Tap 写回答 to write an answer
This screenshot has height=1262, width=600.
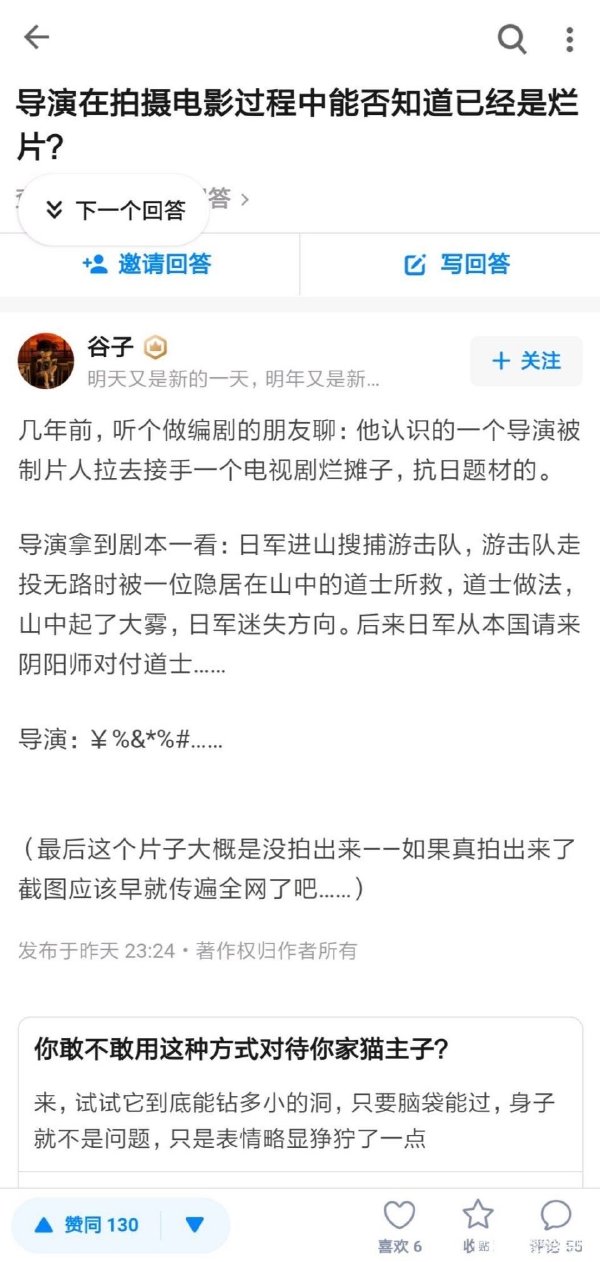coord(457,264)
